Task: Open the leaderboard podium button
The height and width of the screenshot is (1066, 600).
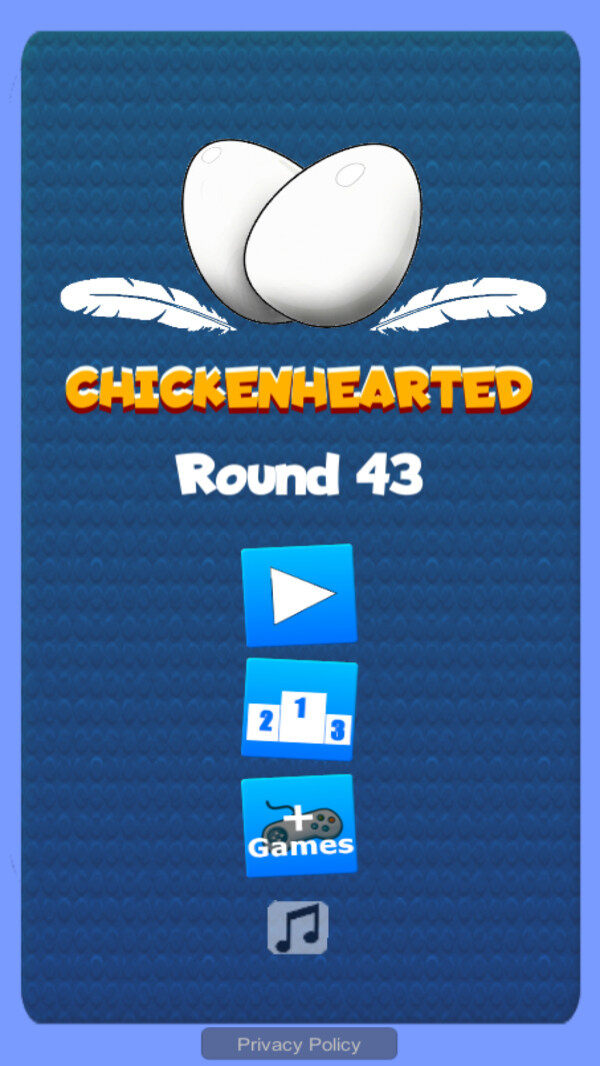Action: pyautogui.click(x=299, y=709)
